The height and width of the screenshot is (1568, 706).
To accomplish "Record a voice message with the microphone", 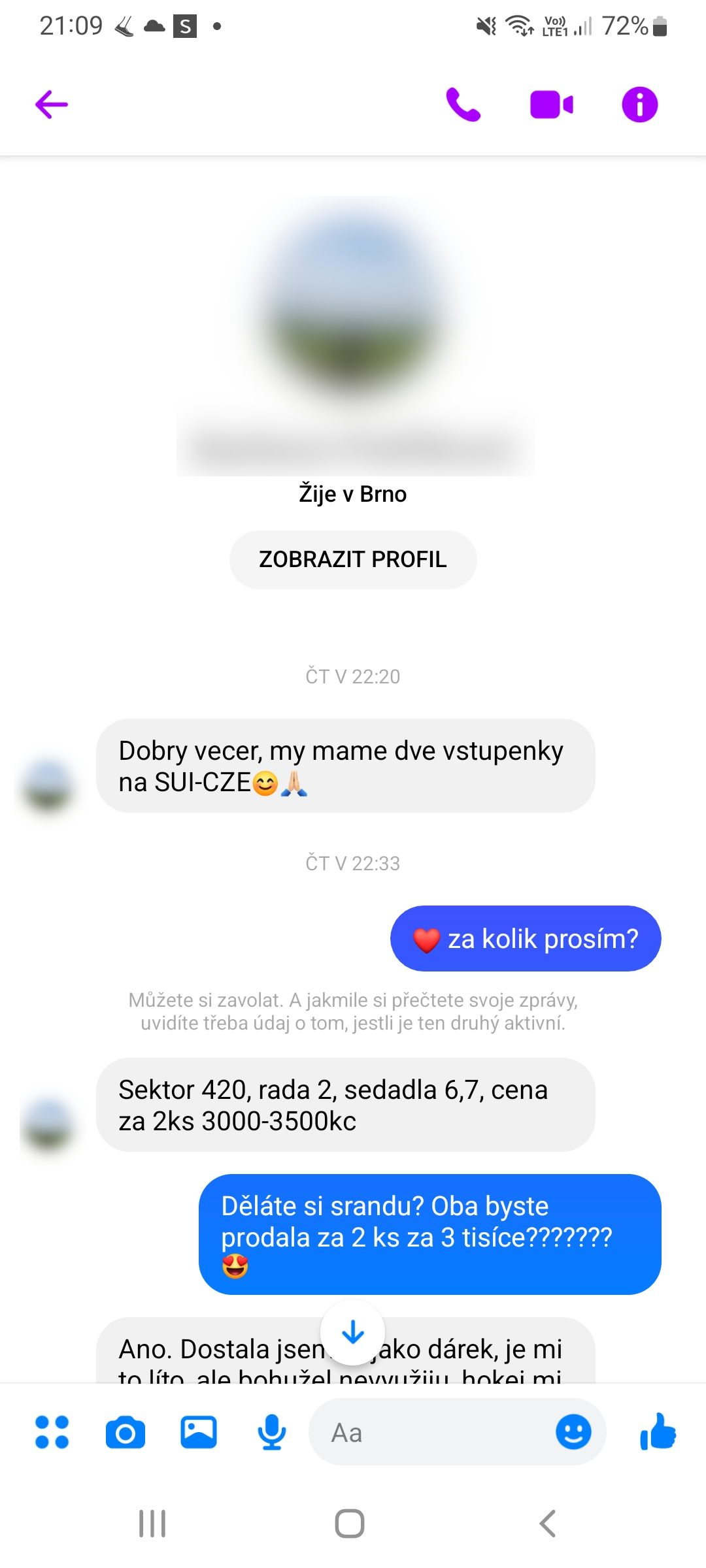I will click(271, 1432).
